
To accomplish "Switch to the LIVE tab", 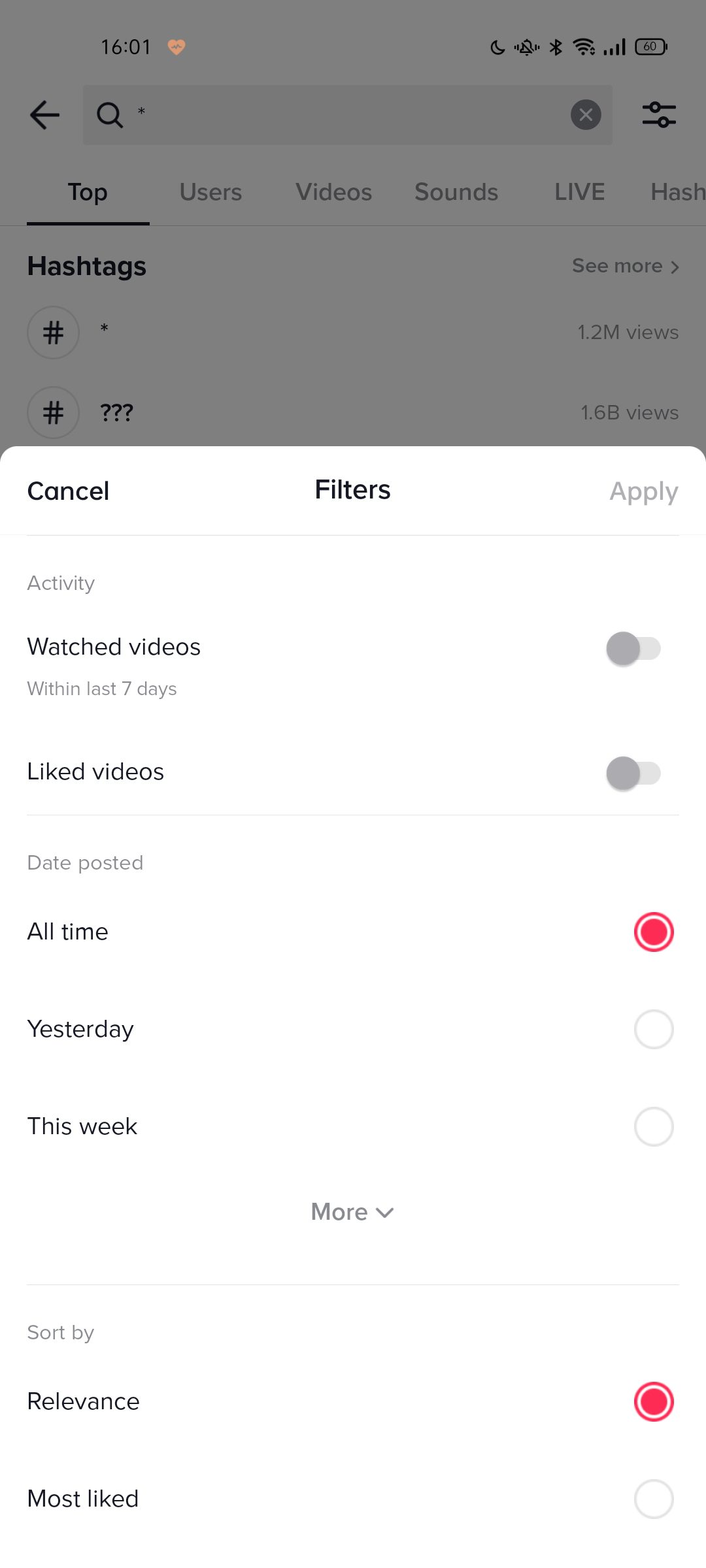I will (579, 192).
